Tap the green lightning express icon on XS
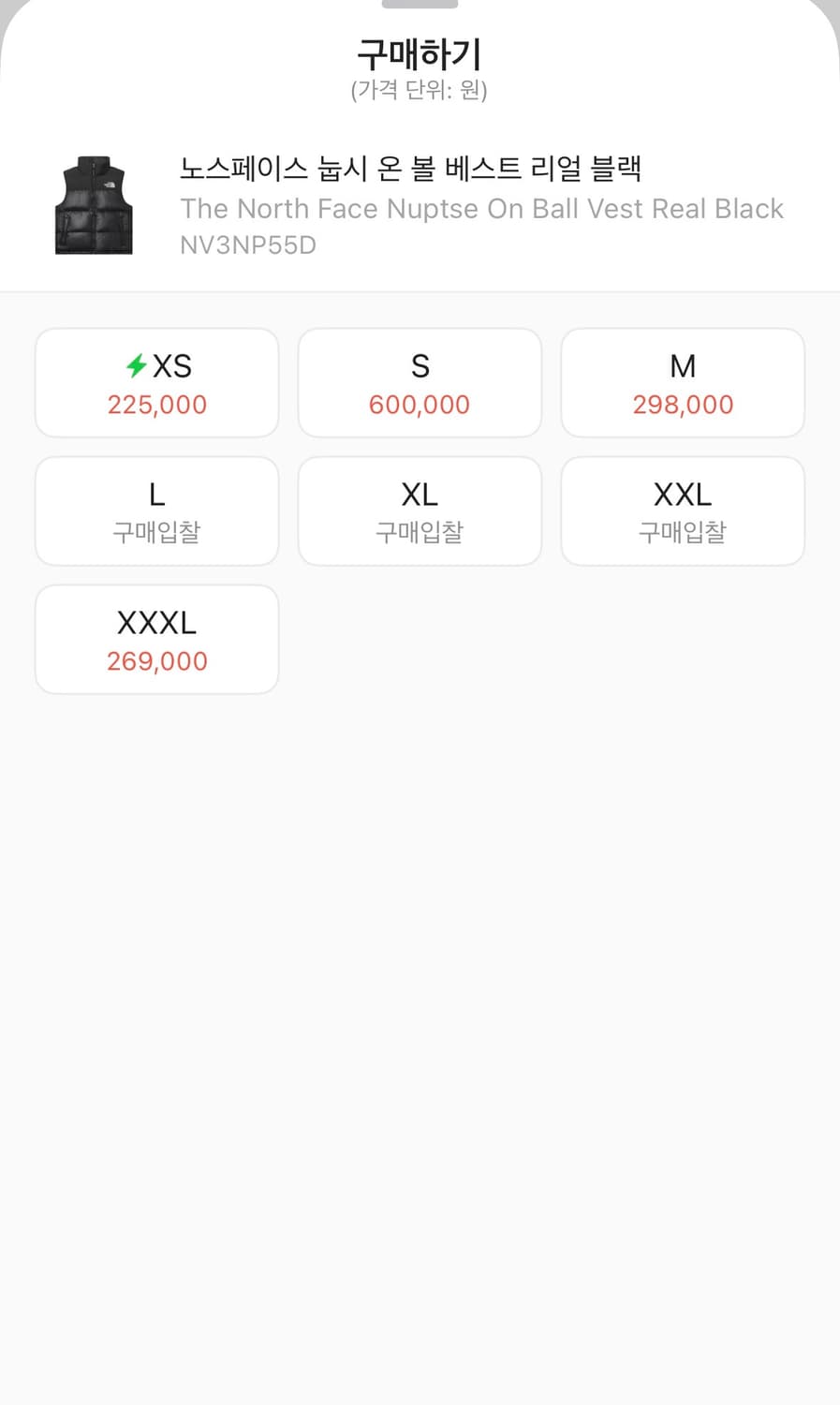The image size is (840, 1405). [137, 366]
